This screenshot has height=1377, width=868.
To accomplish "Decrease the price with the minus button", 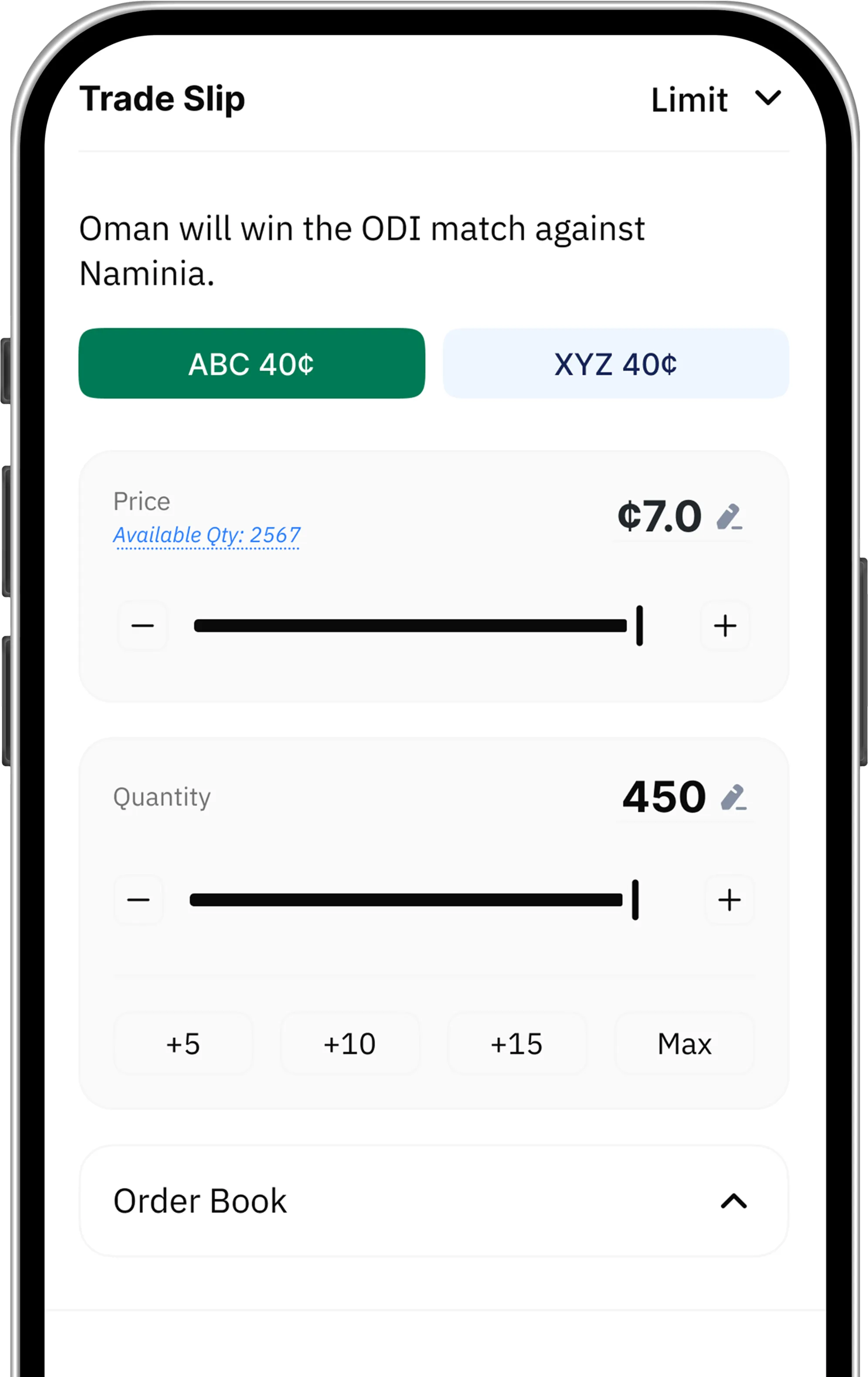I will tap(142, 626).
